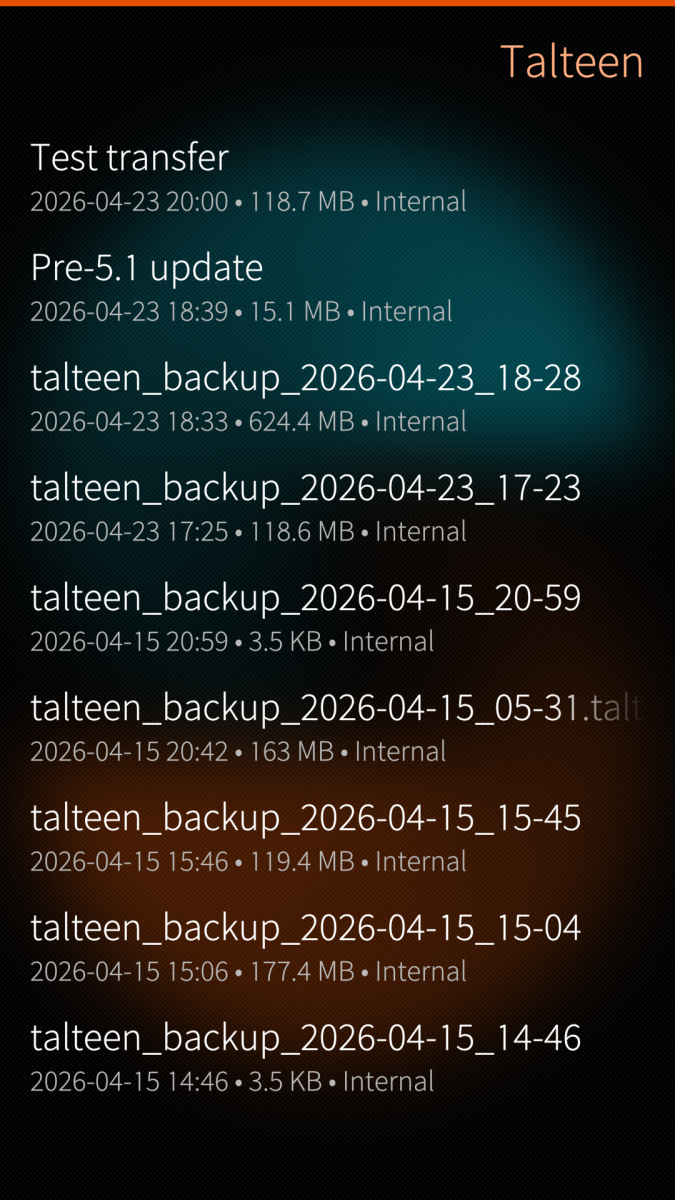The width and height of the screenshot is (675, 1200).
Task: Open backup talteen_backup_2026-04-15_15-45
Action: pyautogui.click(x=305, y=837)
